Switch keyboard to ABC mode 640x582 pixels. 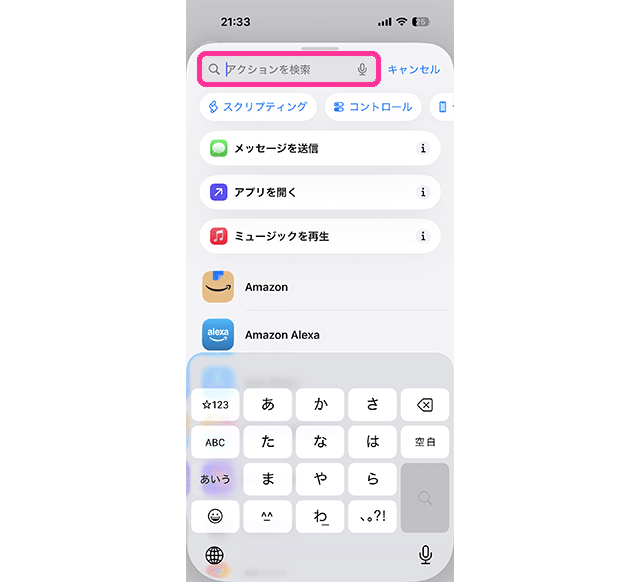pyautogui.click(x=215, y=442)
